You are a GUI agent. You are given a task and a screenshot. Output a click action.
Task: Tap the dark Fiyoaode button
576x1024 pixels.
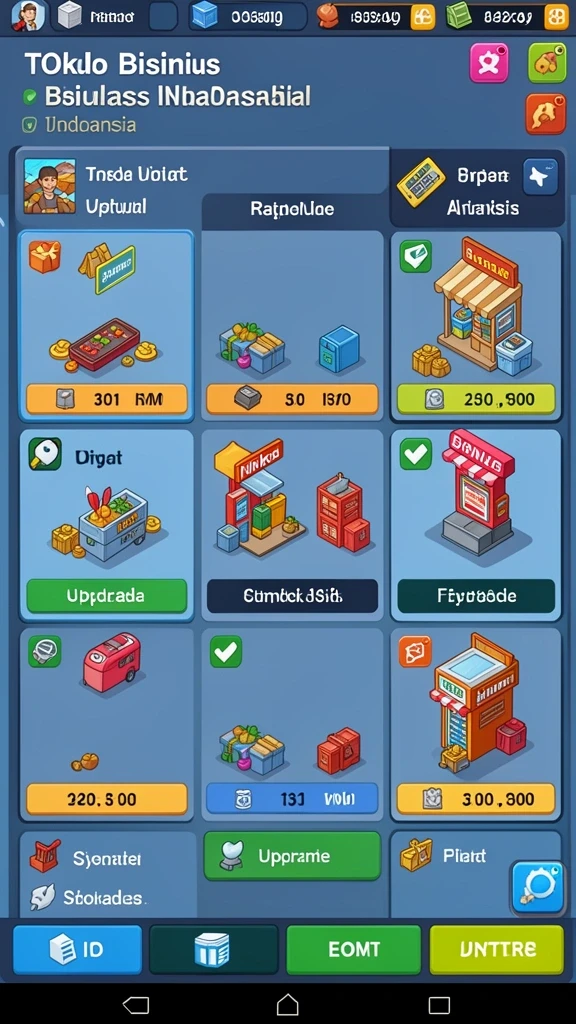(x=476, y=596)
